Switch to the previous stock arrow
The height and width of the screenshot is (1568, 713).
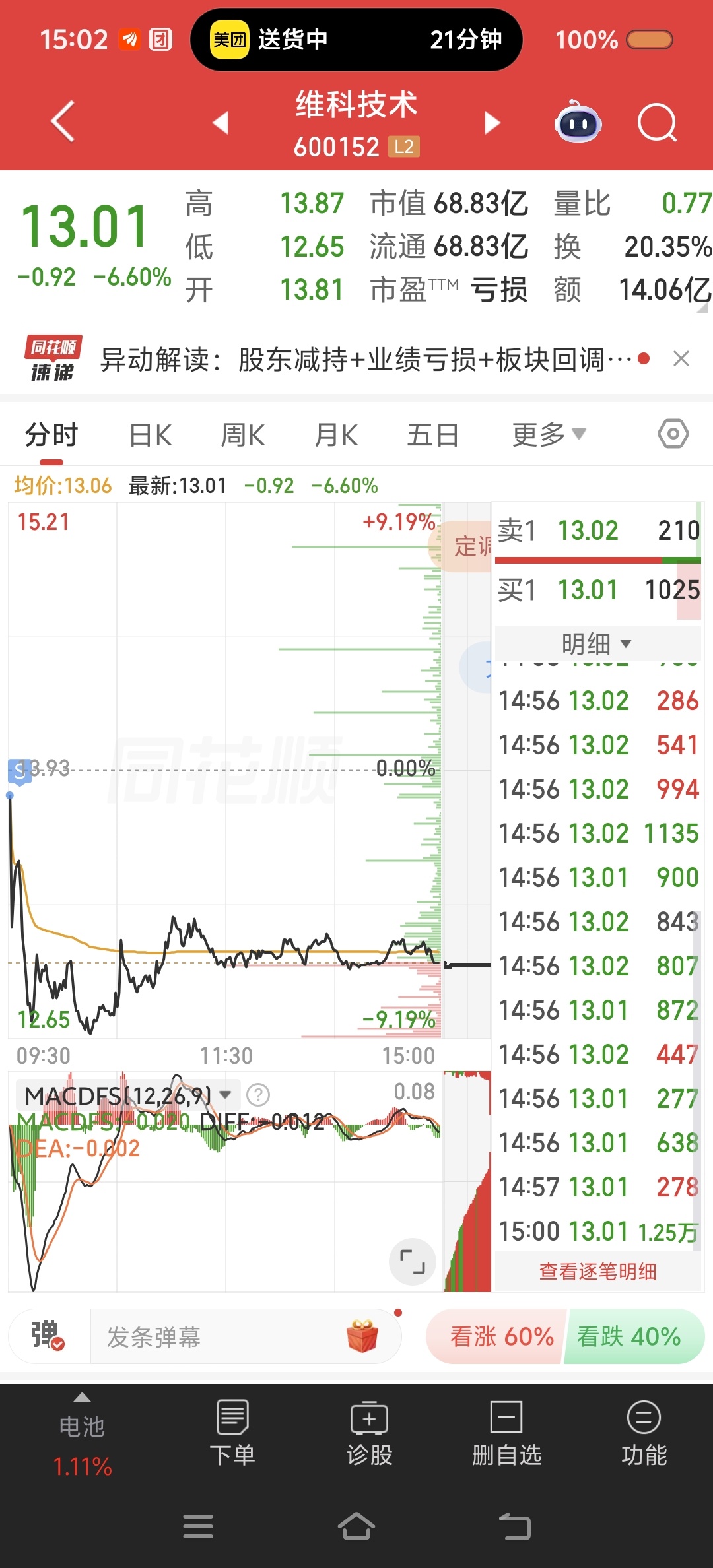(x=221, y=123)
